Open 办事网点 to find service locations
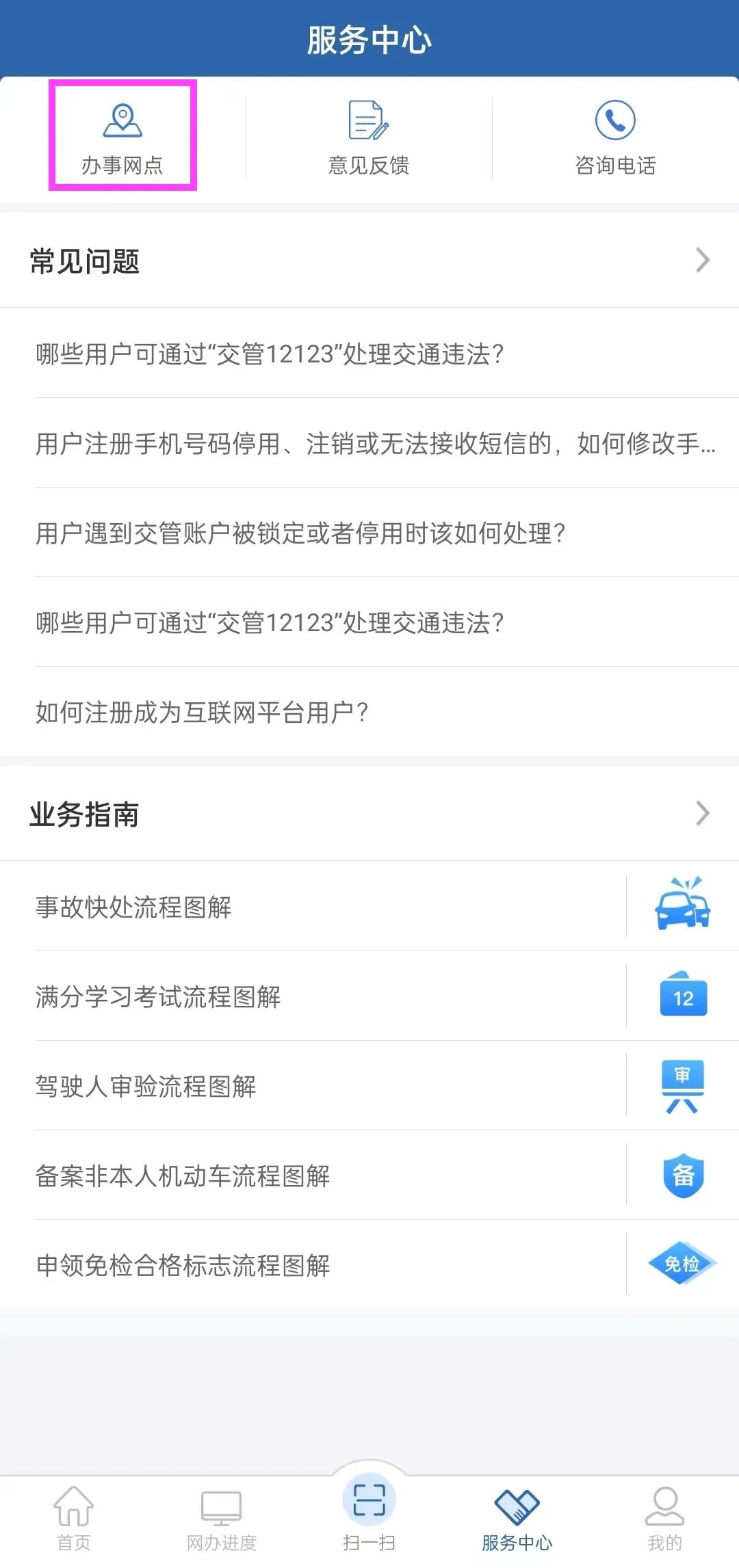Image resolution: width=739 pixels, height=1568 pixels. 122,133
